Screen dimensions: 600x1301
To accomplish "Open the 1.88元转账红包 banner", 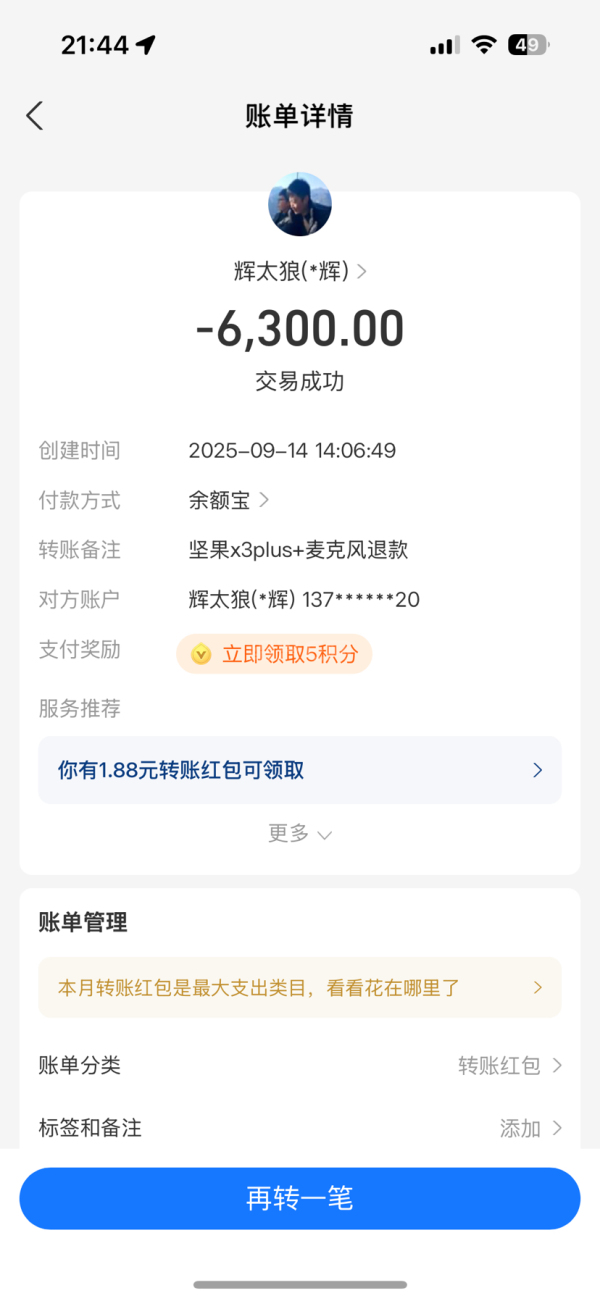I will click(x=300, y=770).
